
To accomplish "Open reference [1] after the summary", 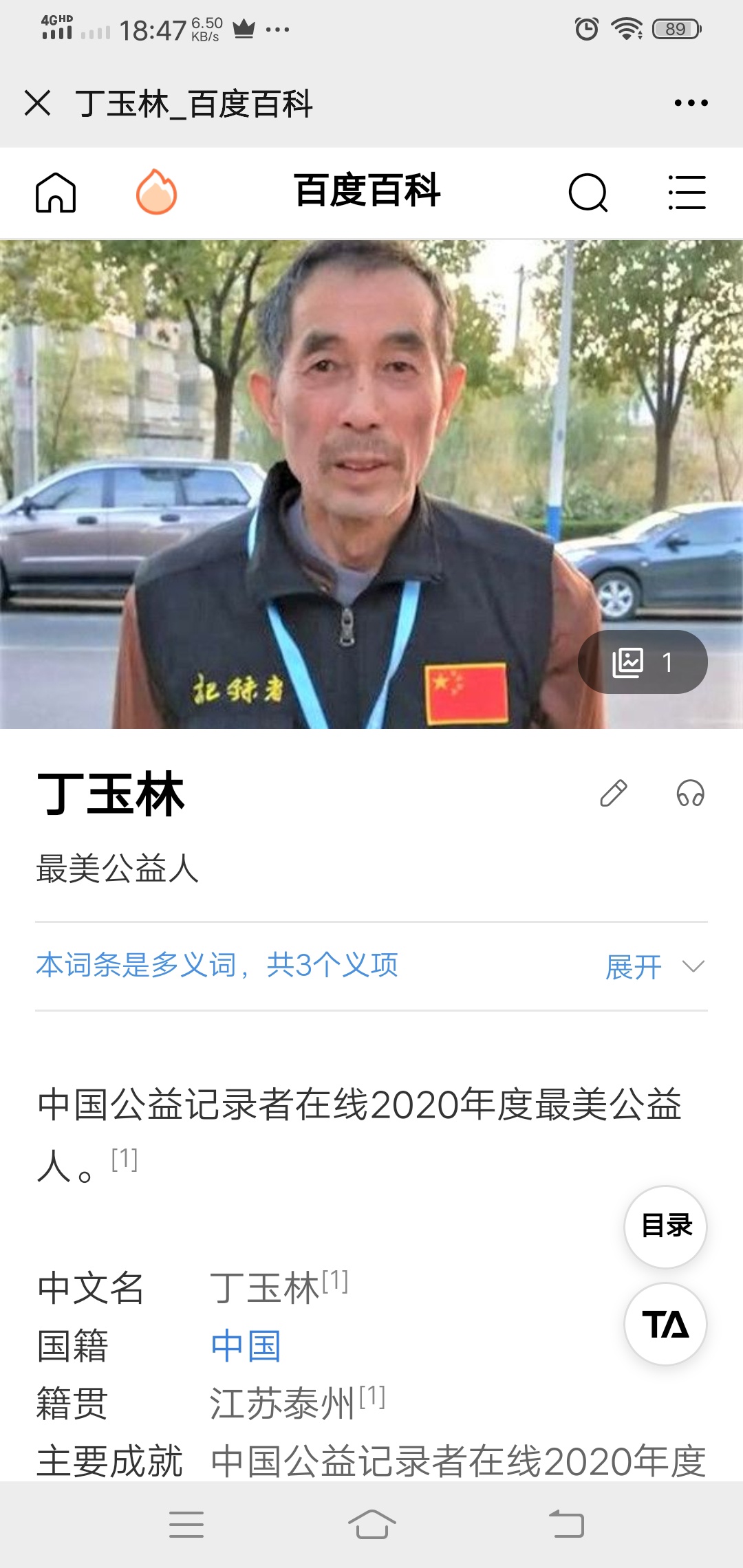I will pyautogui.click(x=125, y=1159).
